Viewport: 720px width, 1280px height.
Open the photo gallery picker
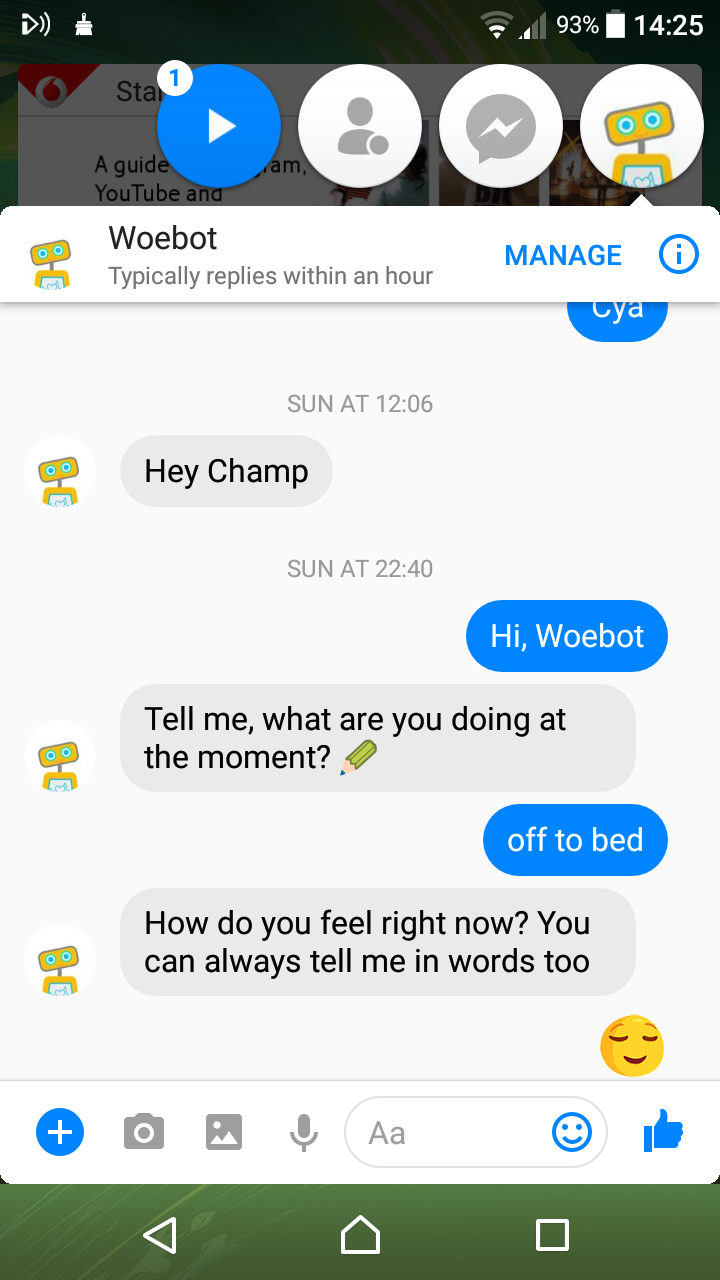[224, 1132]
